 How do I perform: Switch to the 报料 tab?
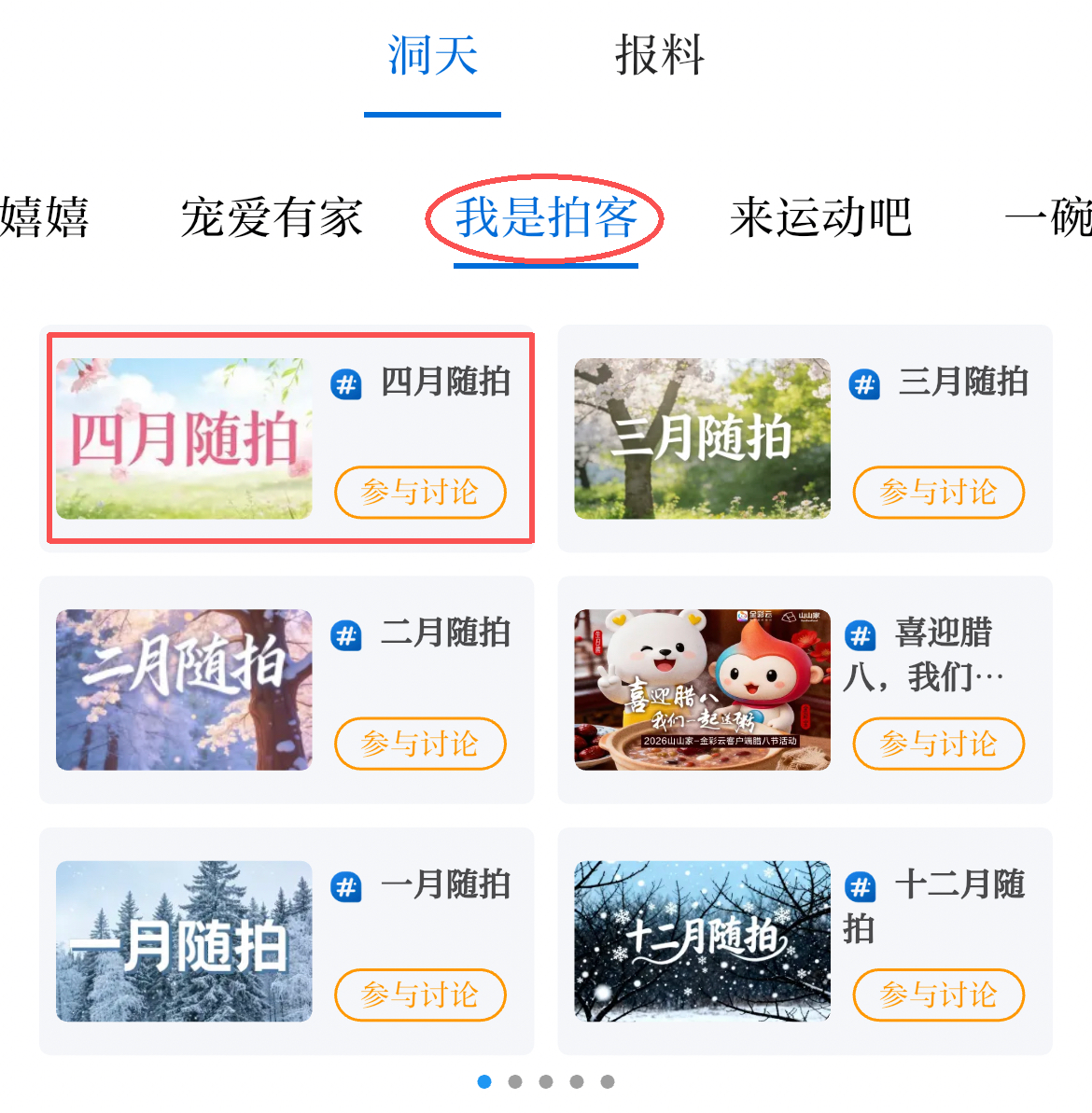[659, 56]
